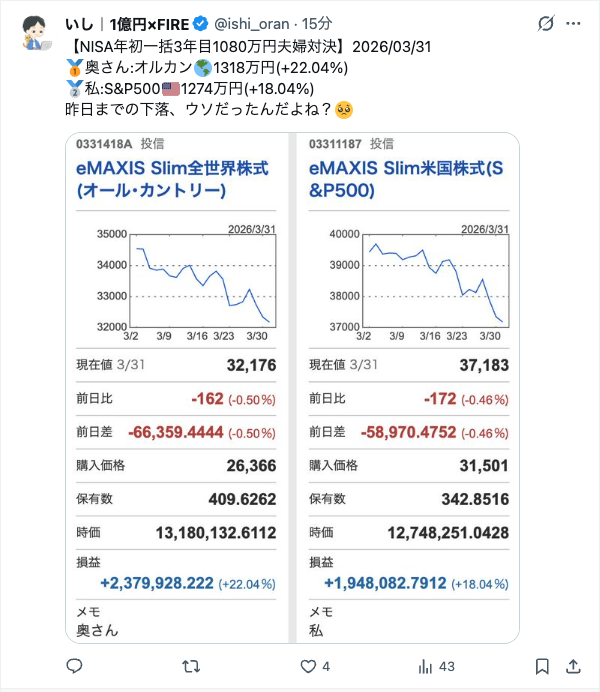Bookmark this post

pos(542,666)
